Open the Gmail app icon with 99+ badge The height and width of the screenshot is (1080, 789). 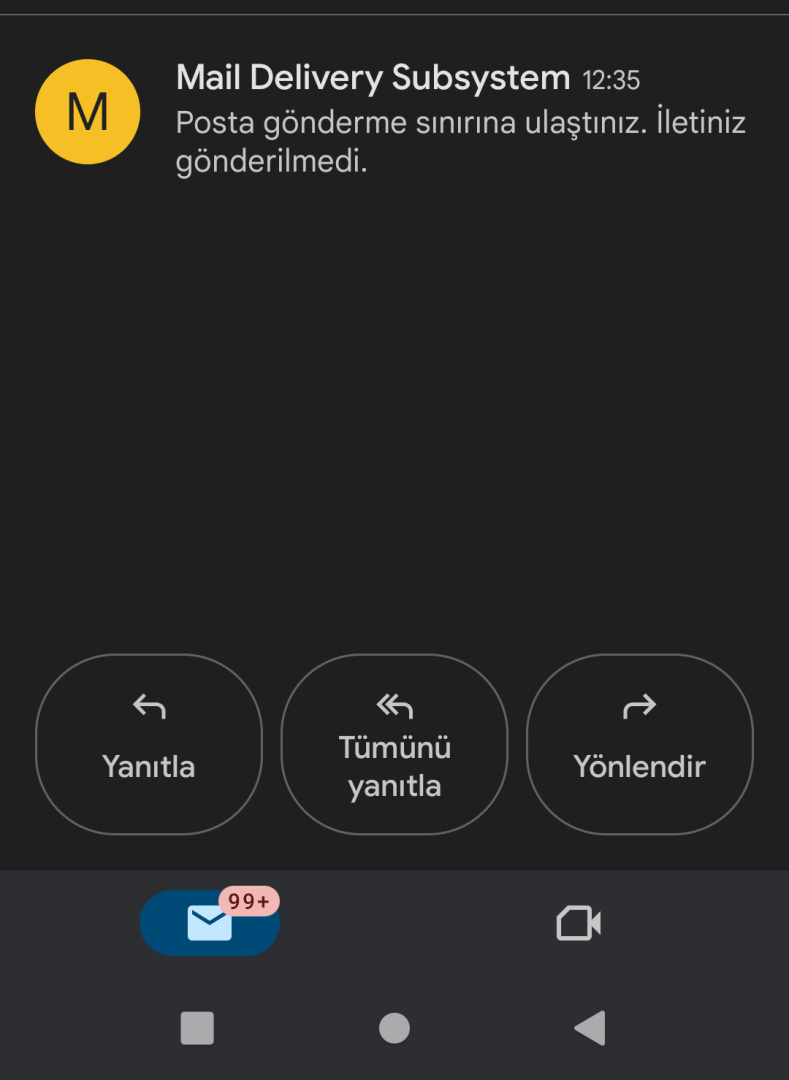tap(209, 922)
